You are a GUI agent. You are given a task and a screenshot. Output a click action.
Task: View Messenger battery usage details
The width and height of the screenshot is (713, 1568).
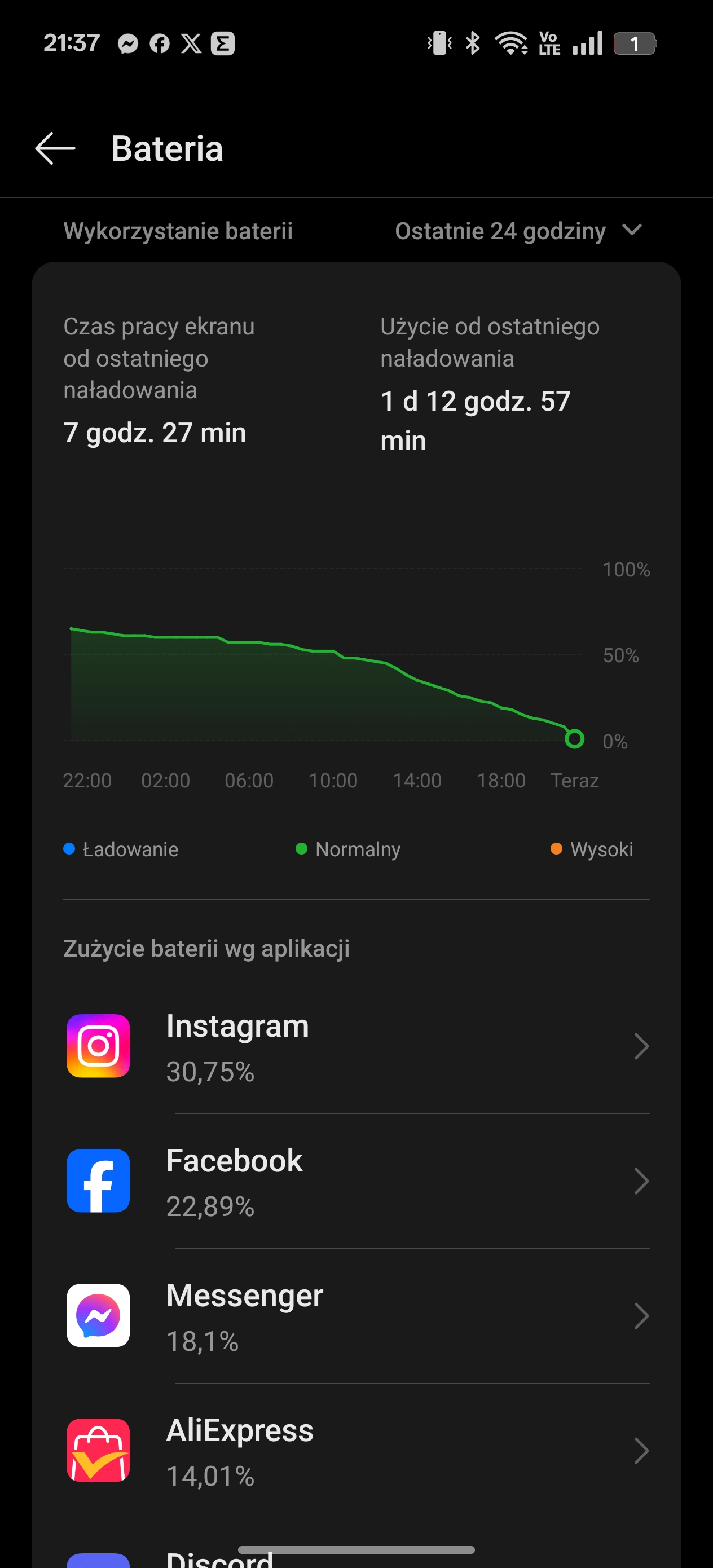pos(357,1316)
